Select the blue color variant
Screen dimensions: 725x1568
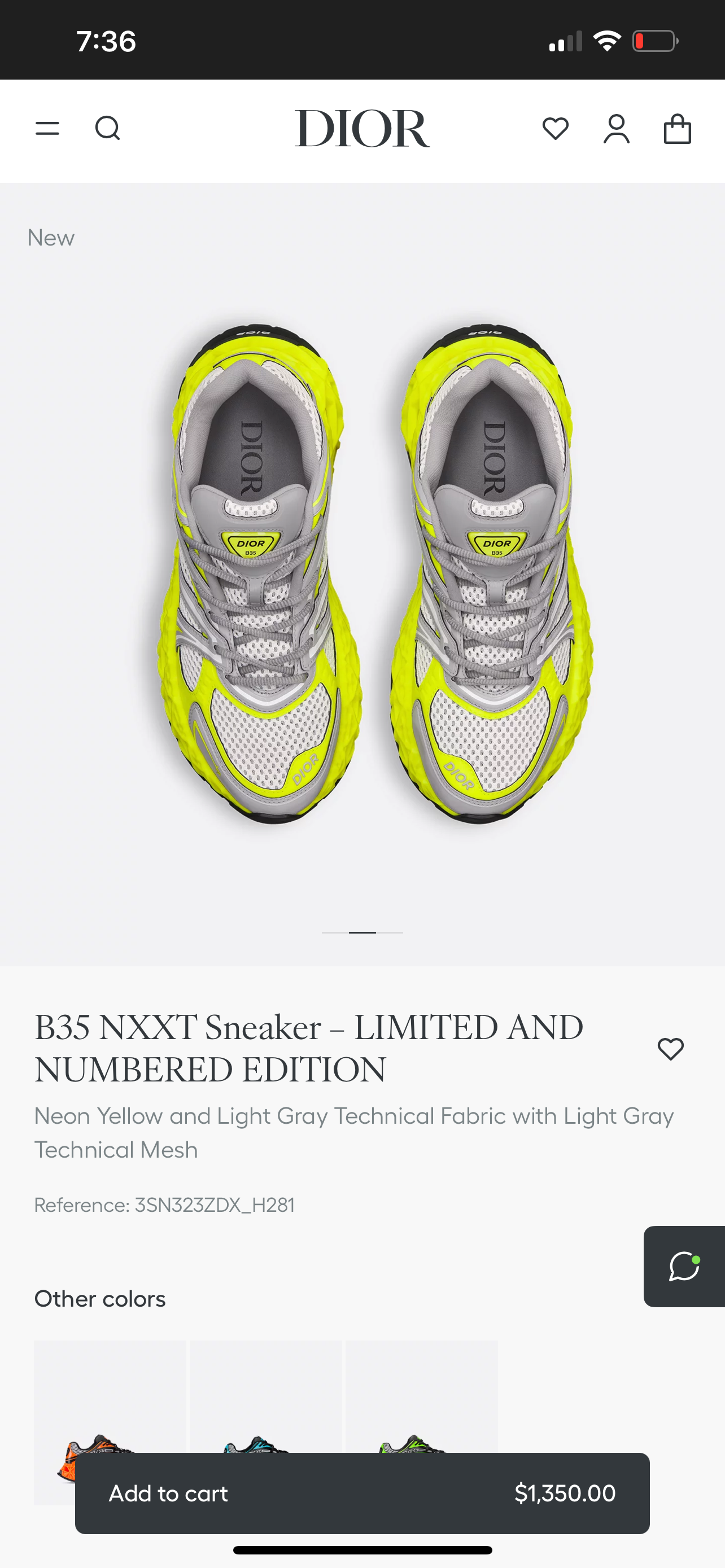tap(265, 1400)
